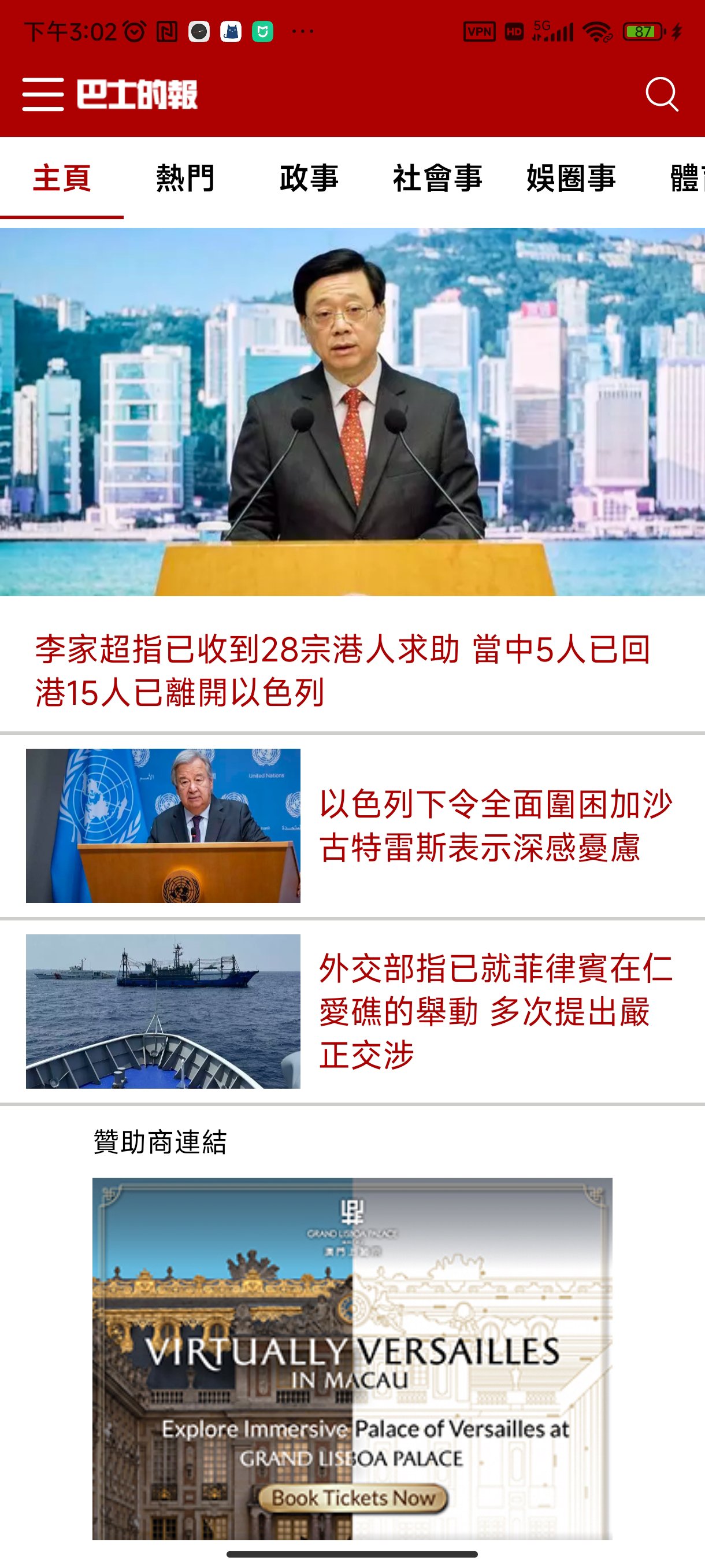Viewport: 705px width, 1568px height.
Task: Go to the 娛圈事 tab
Action: click(570, 178)
